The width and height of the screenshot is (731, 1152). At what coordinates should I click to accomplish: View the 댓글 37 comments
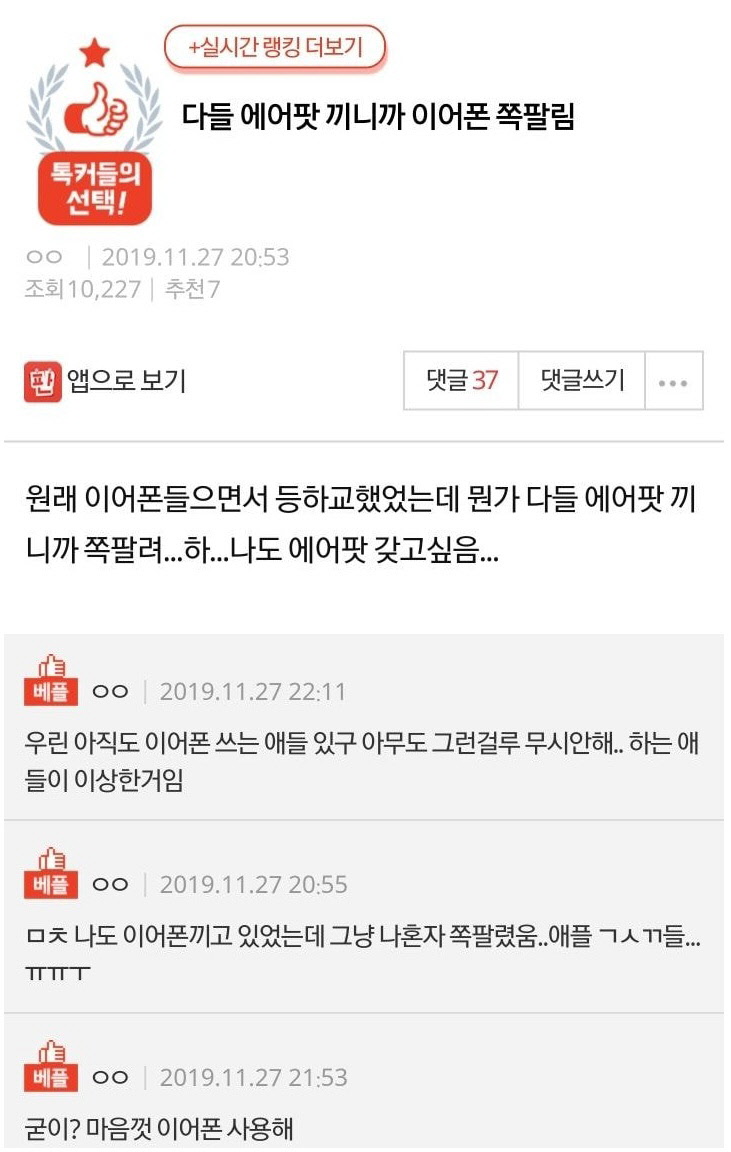coord(461,380)
